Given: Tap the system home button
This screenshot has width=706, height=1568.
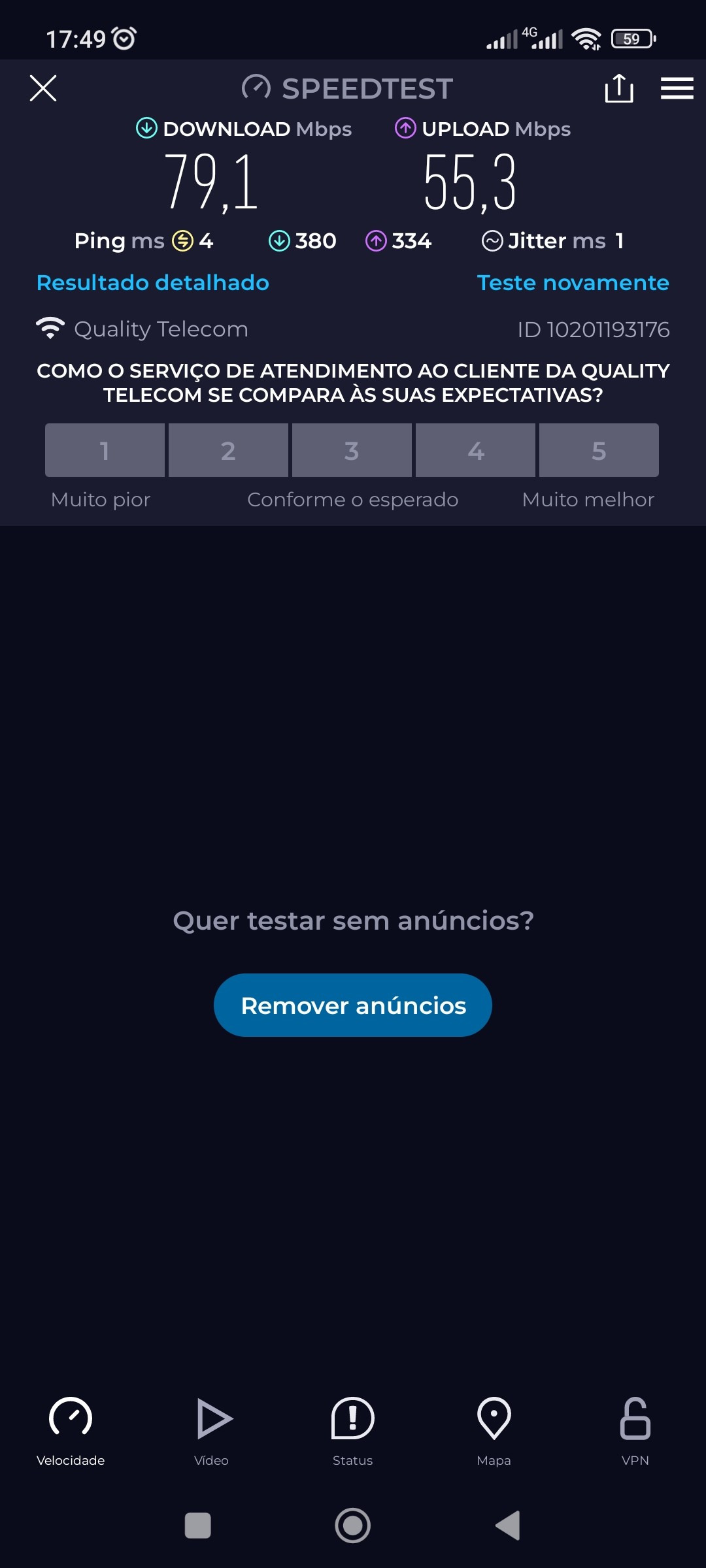Looking at the screenshot, I should click(x=353, y=1526).
